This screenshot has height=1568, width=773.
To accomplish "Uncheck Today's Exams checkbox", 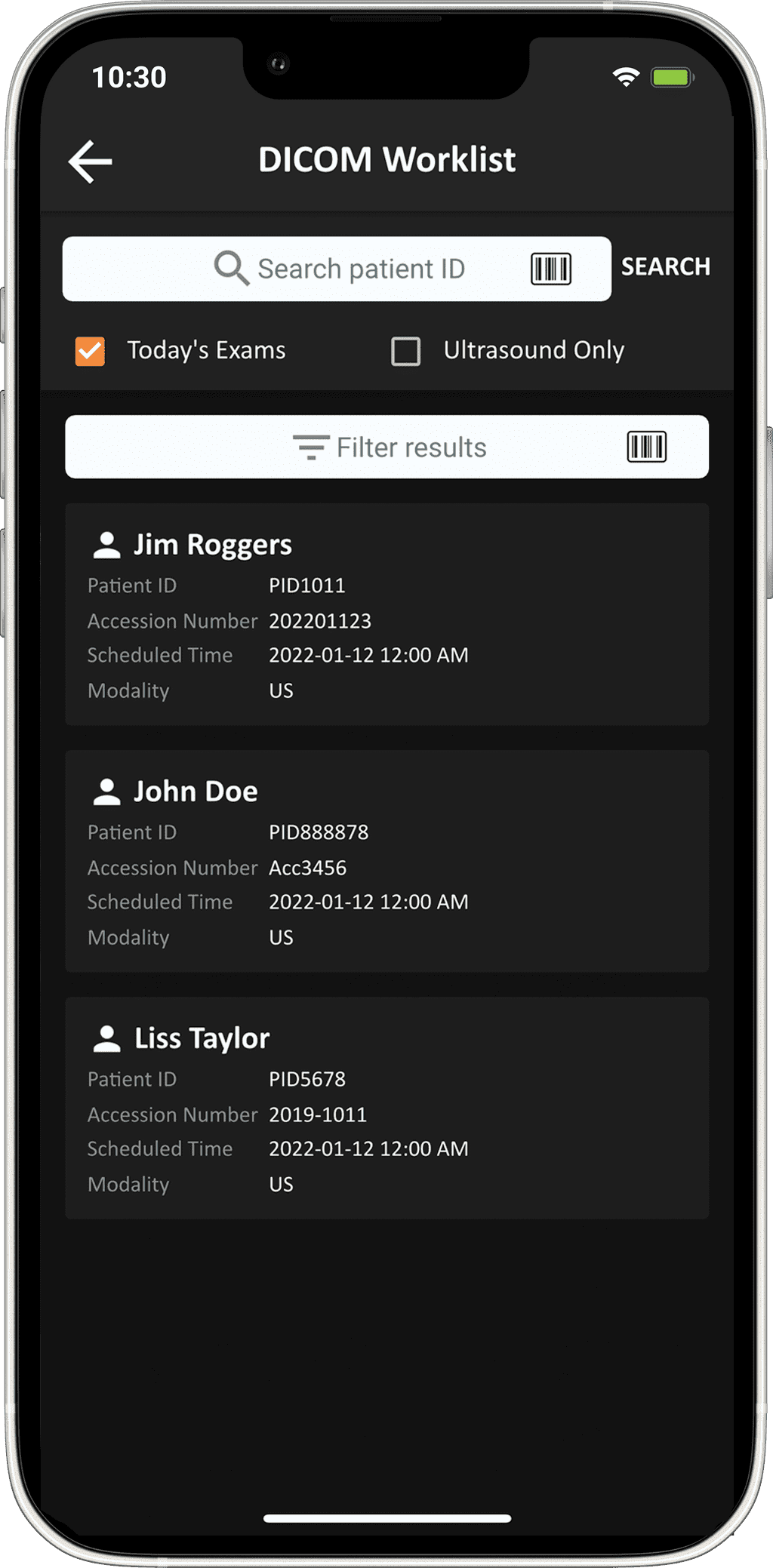I will [x=91, y=352].
